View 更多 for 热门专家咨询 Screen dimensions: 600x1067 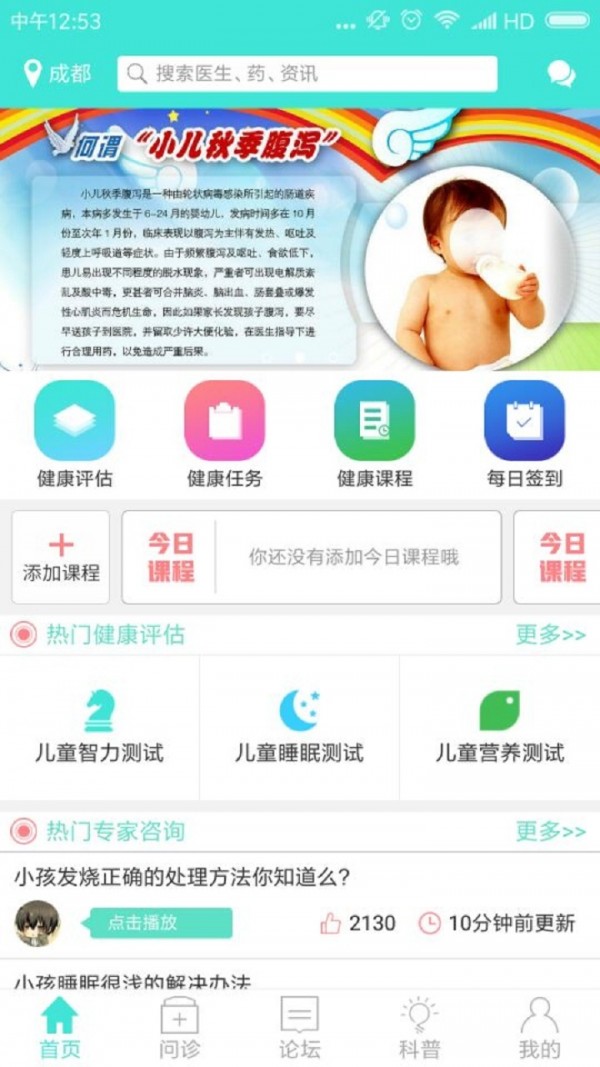[x=550, y=831]
